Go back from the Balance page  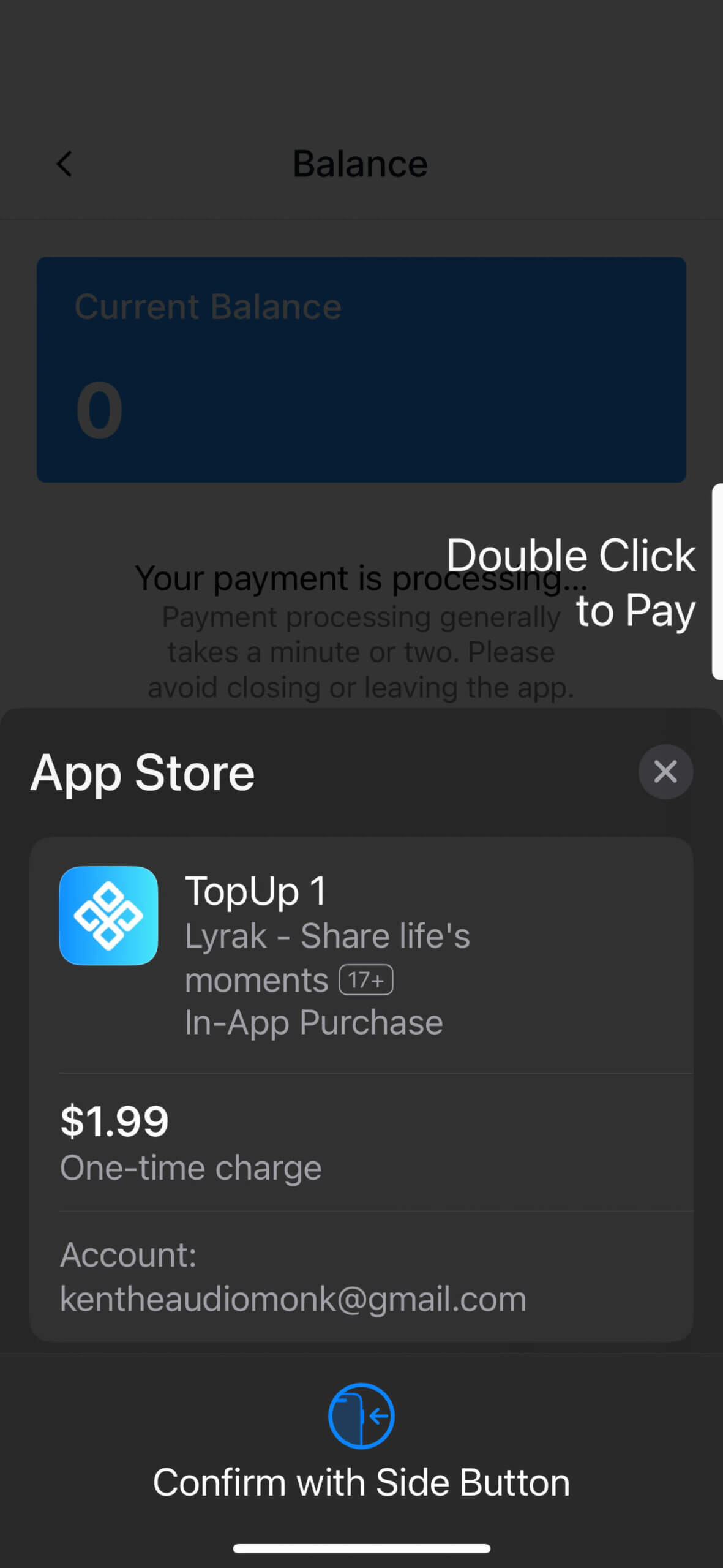[64, 164]
